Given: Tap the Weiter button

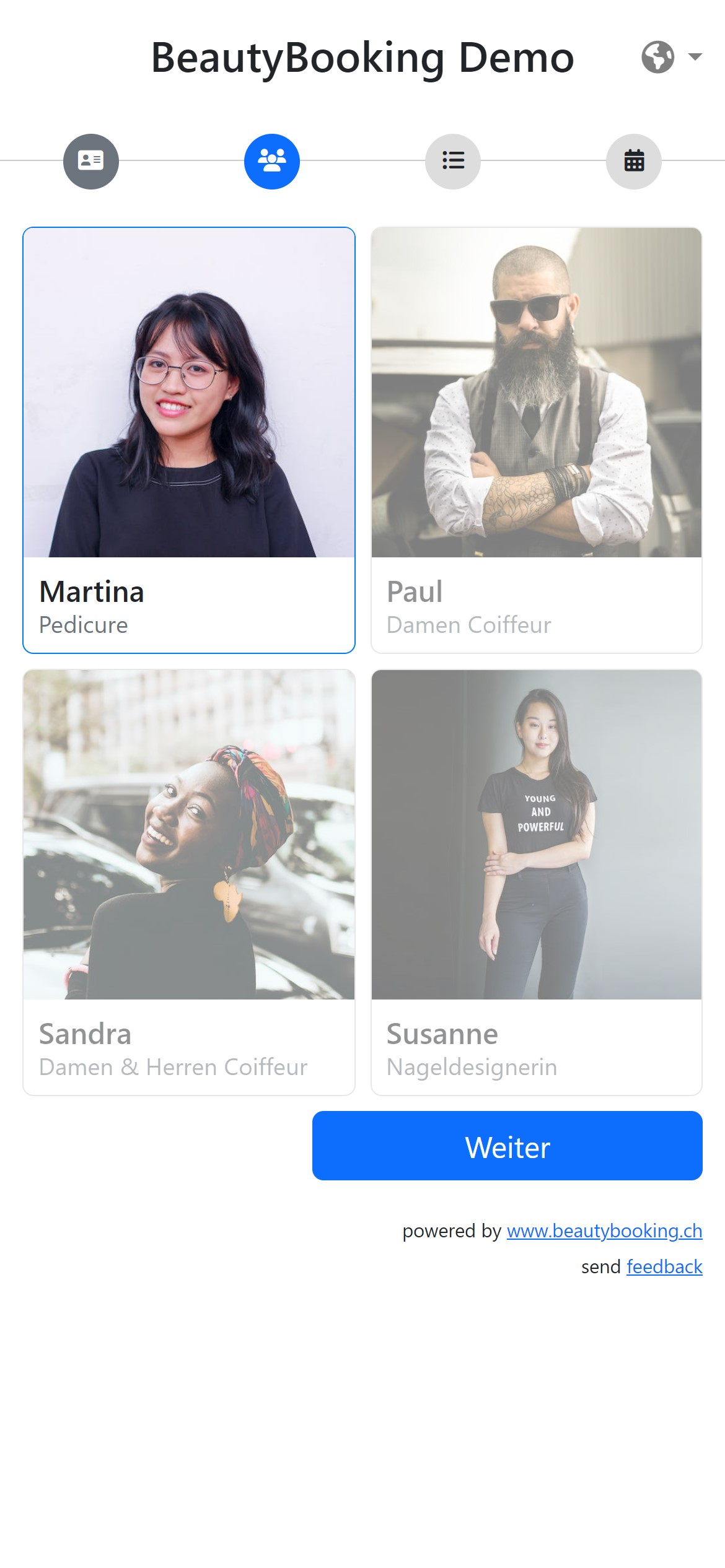Looking at the screenshot, I should 507,1145.
